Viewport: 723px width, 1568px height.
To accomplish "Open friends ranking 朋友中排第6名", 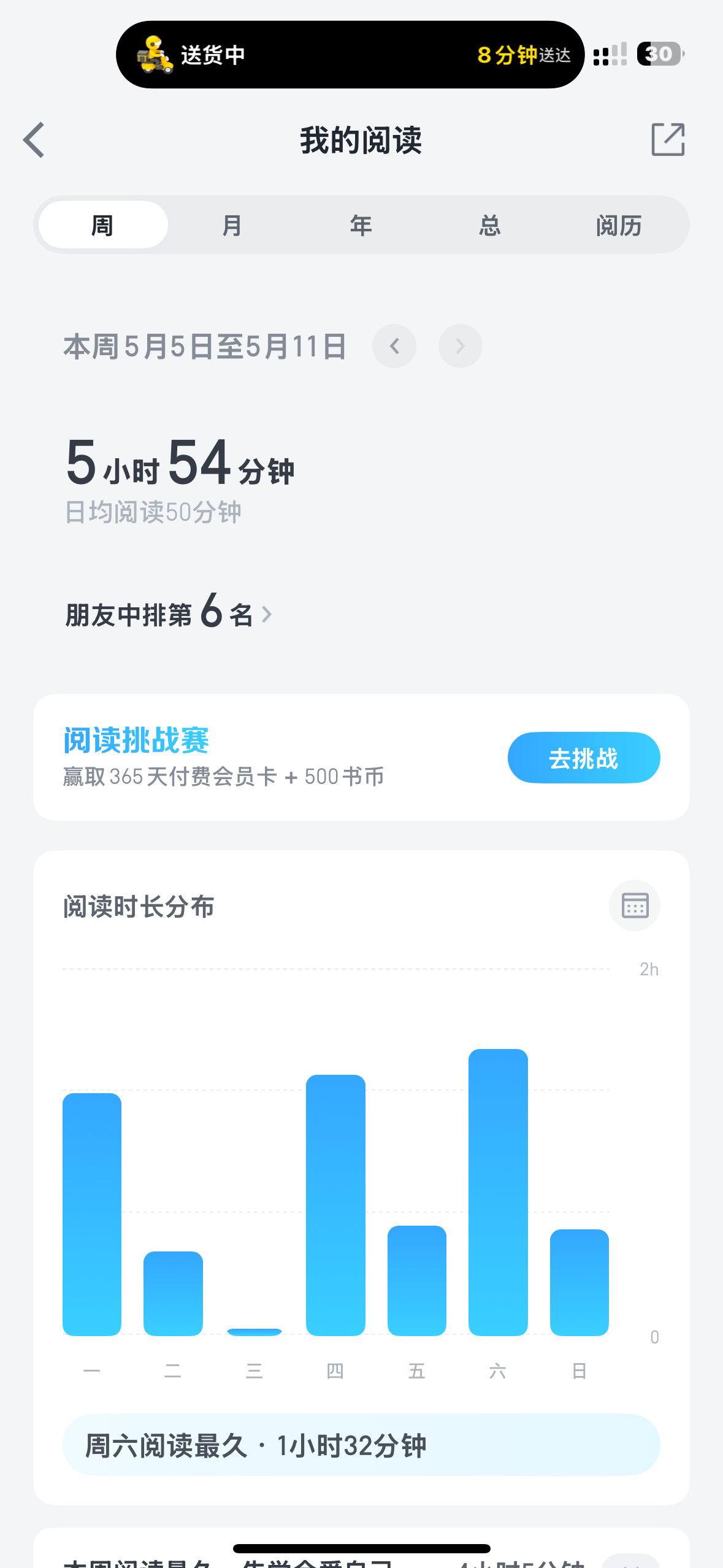I will coord(169,613).
